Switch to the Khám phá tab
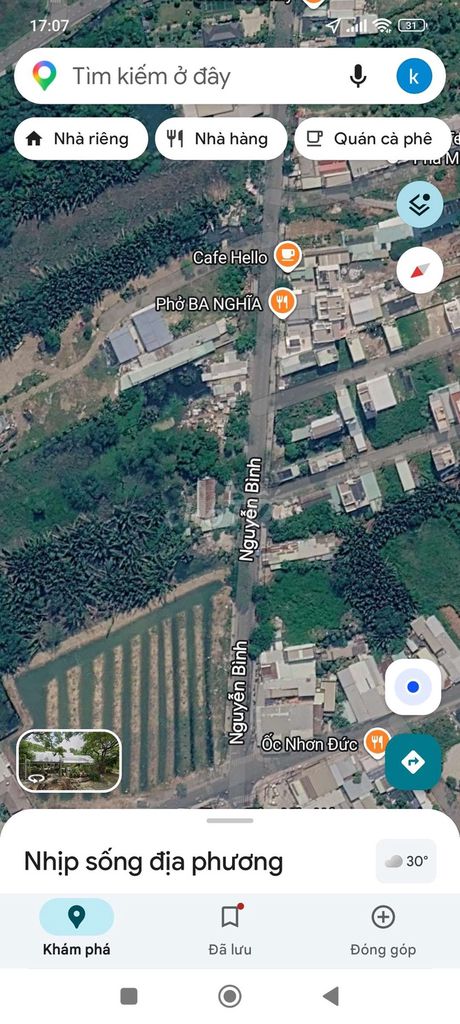Image resolution: width=460 pixels, height=1024 pixels. (76, 928)
